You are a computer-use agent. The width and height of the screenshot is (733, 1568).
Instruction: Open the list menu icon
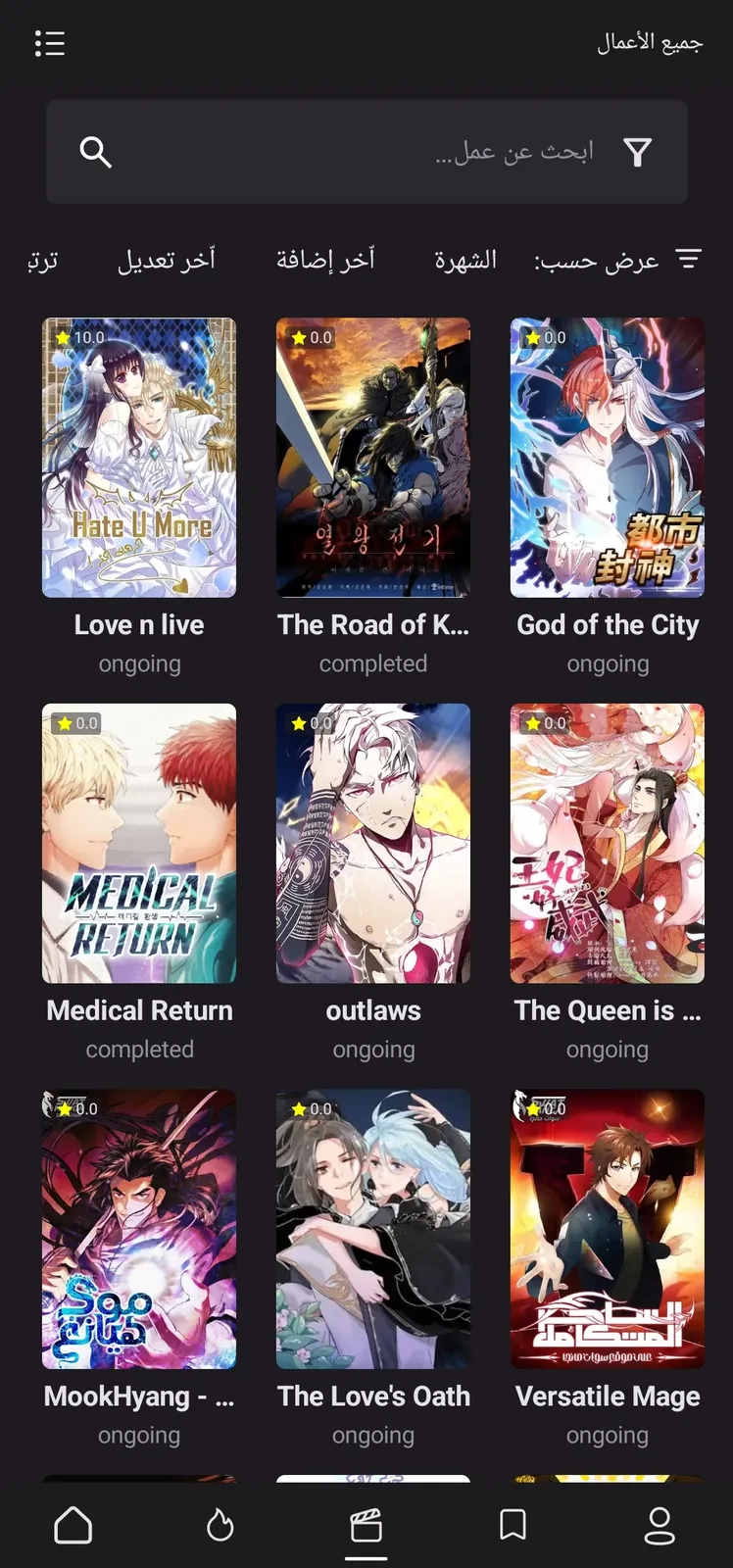coord(49,43)
